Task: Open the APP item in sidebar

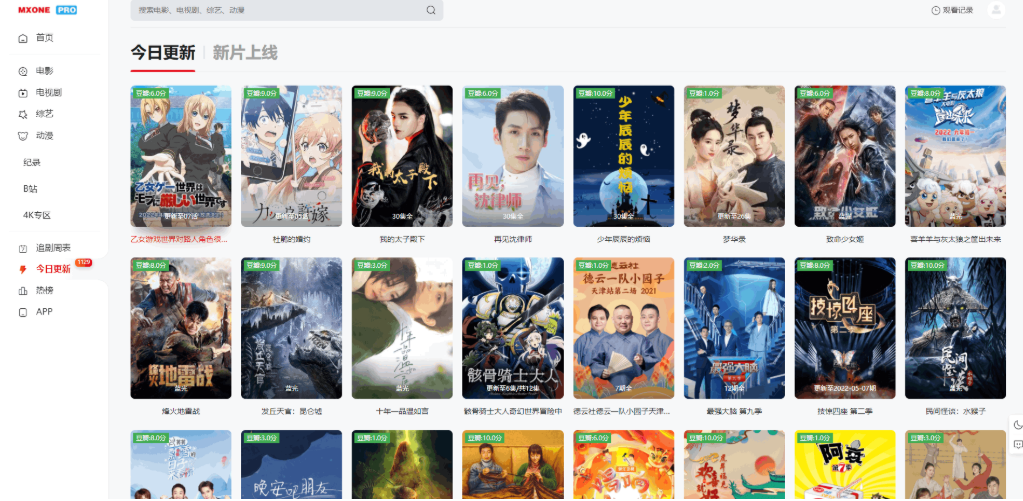Action: [44, 311]
